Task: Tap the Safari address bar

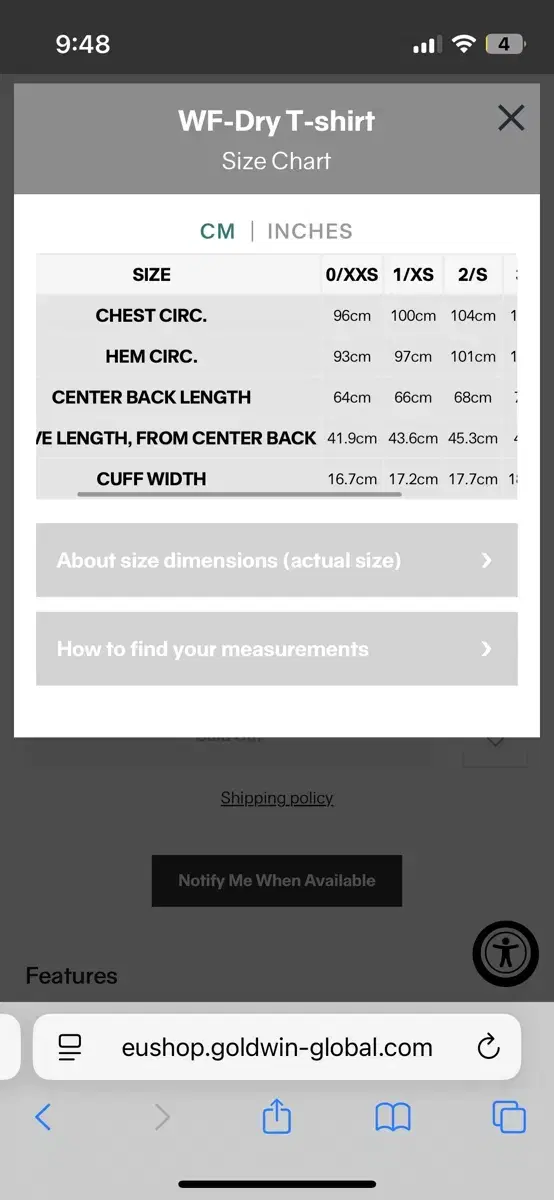Action: click(277, 1047)
